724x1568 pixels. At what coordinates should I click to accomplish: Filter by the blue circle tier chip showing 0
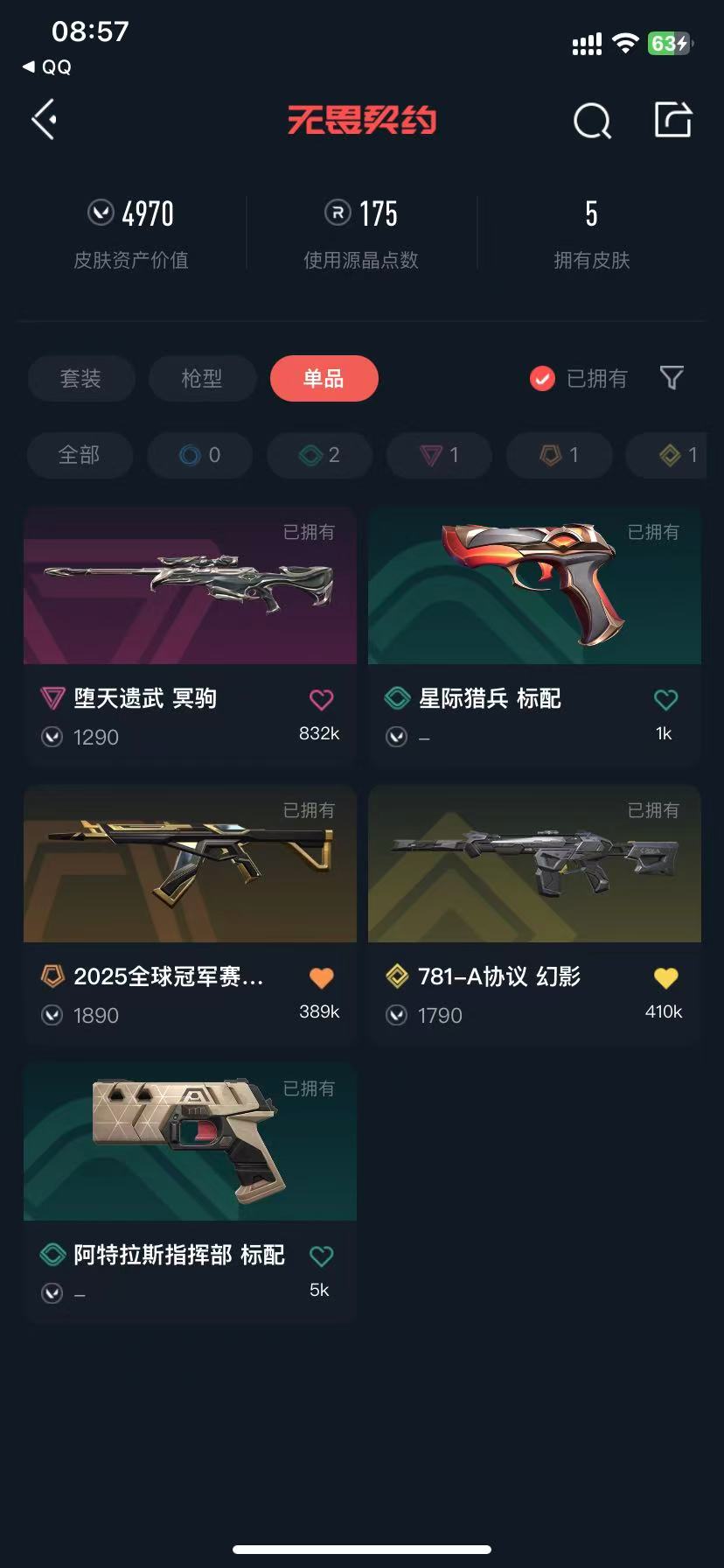pos(200,455)
